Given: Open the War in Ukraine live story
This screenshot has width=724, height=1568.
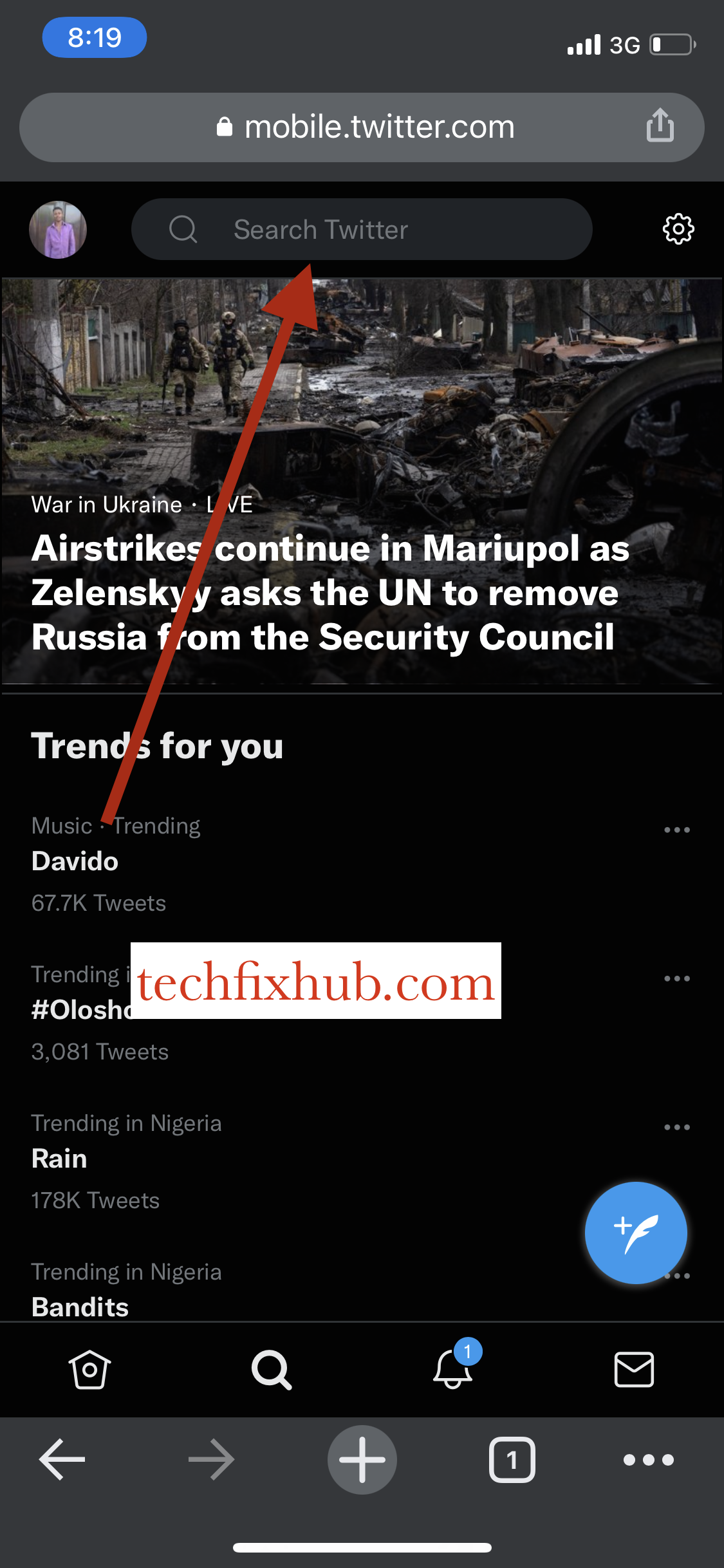Looking at the screenshot, I should point(362,481).
